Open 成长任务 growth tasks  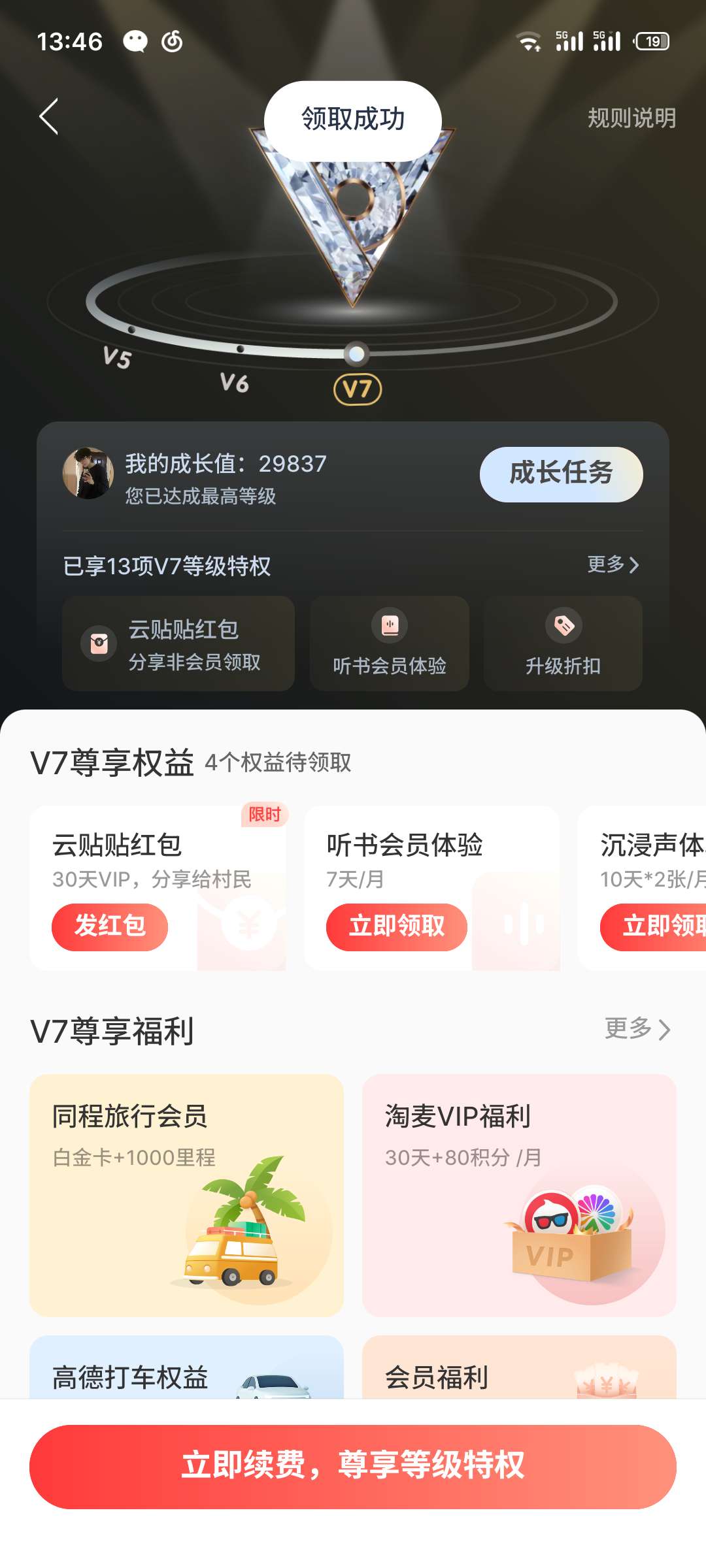[561, 474]
